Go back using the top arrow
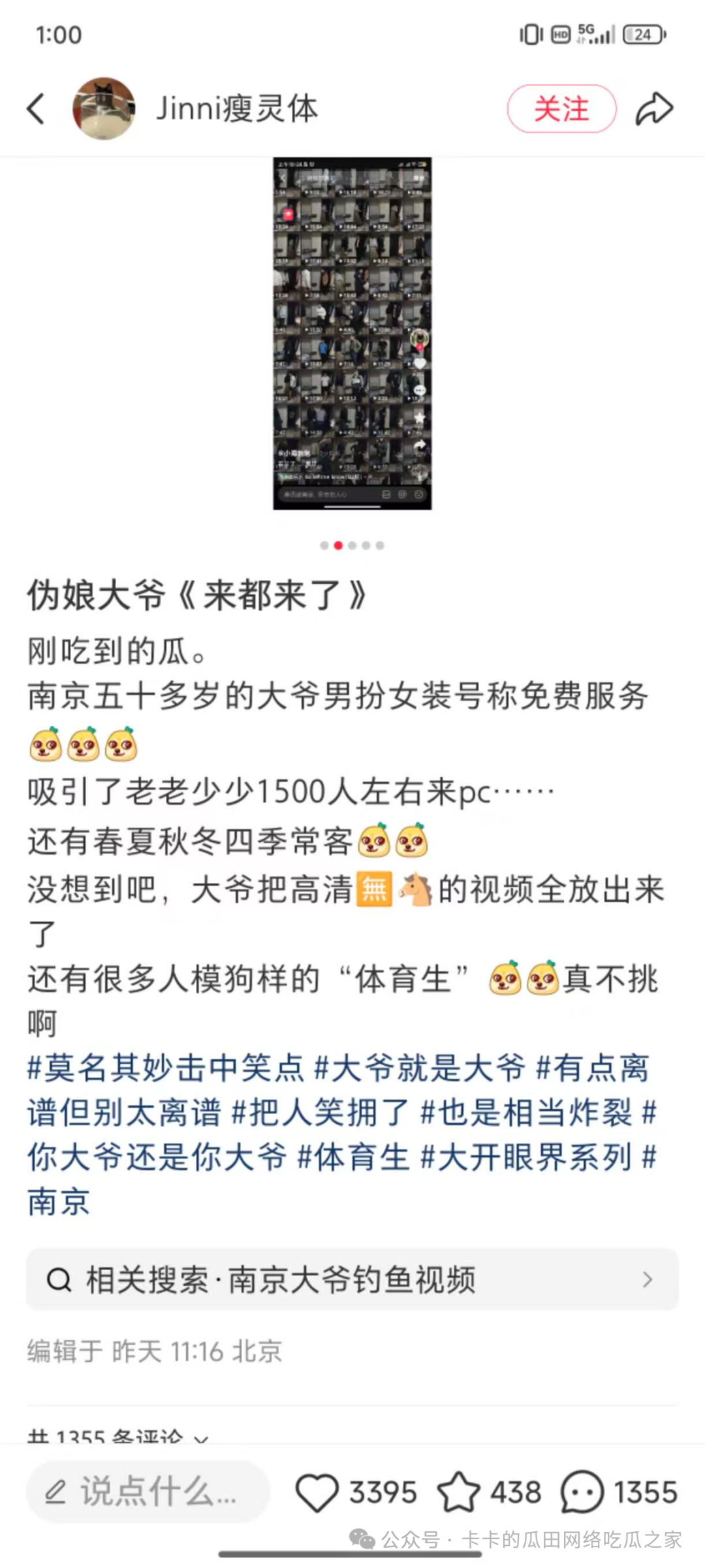 (36, 108)
